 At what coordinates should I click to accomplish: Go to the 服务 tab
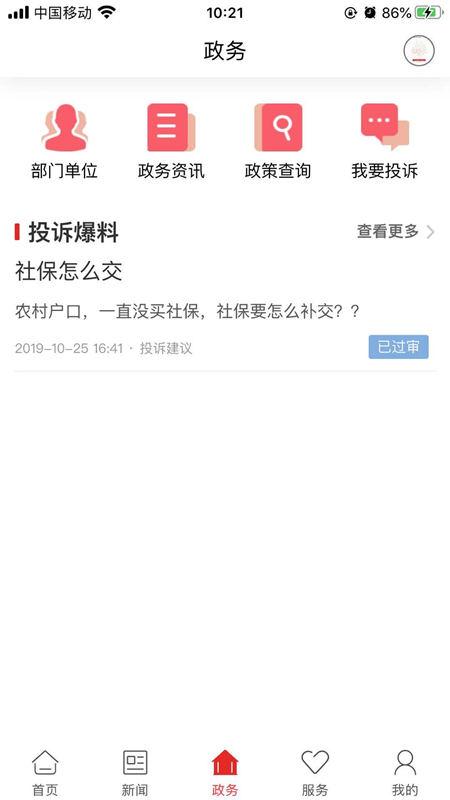point(315,772)
